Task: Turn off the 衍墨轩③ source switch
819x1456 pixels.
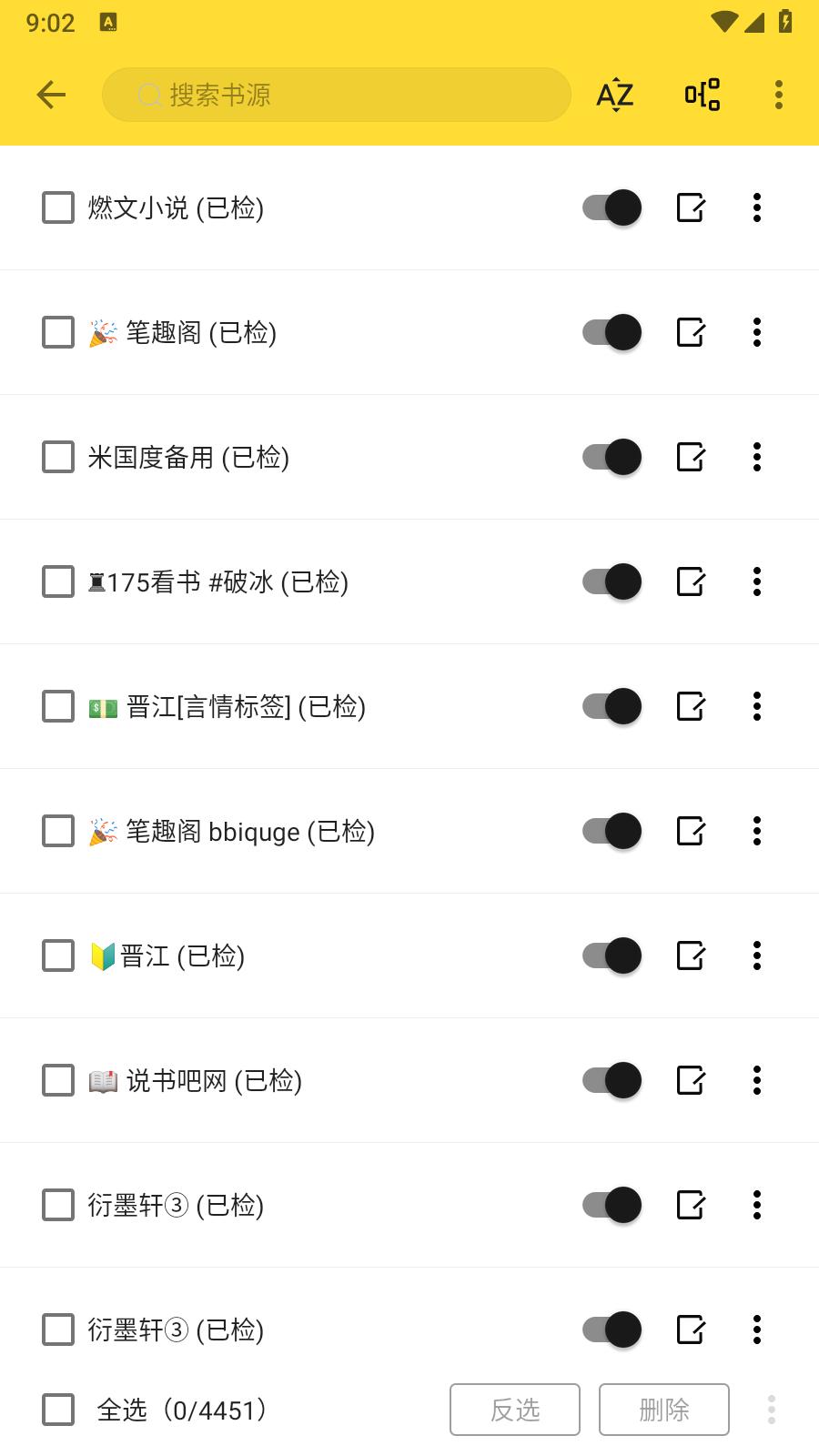Action: click(609, 1205)
